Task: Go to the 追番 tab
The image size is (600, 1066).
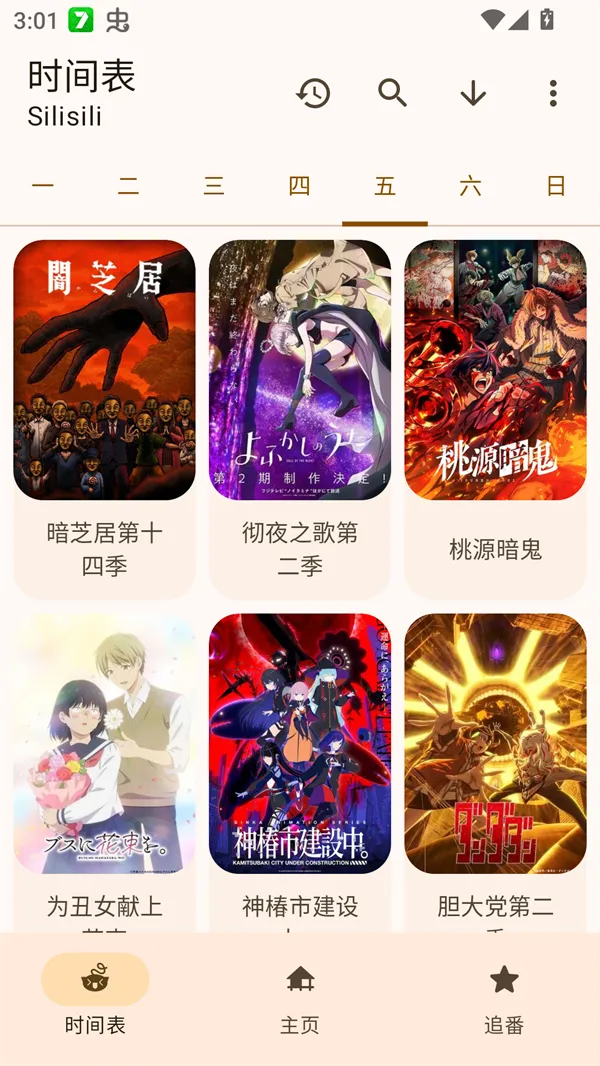Action: point(504,997)
